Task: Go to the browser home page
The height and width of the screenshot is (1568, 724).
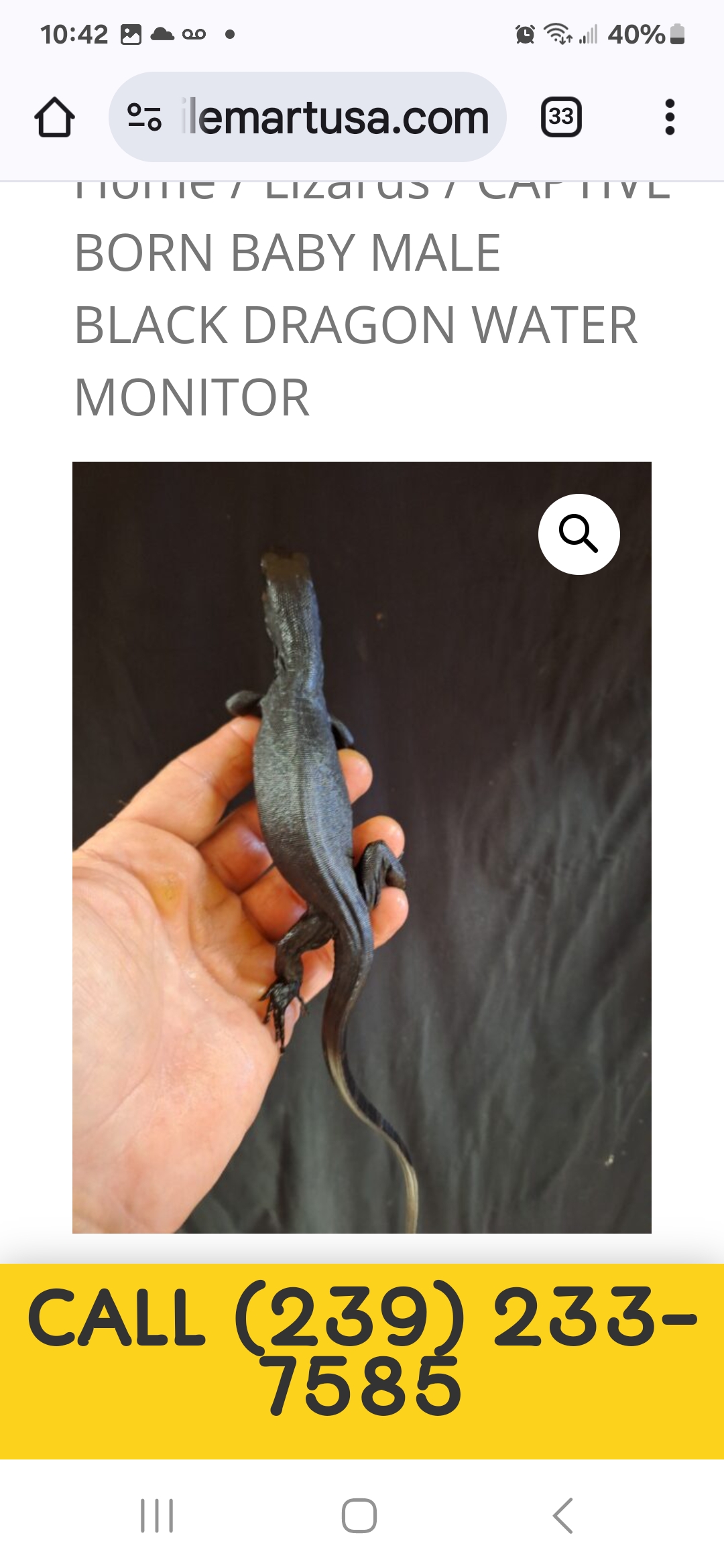Action: (54, 117)
